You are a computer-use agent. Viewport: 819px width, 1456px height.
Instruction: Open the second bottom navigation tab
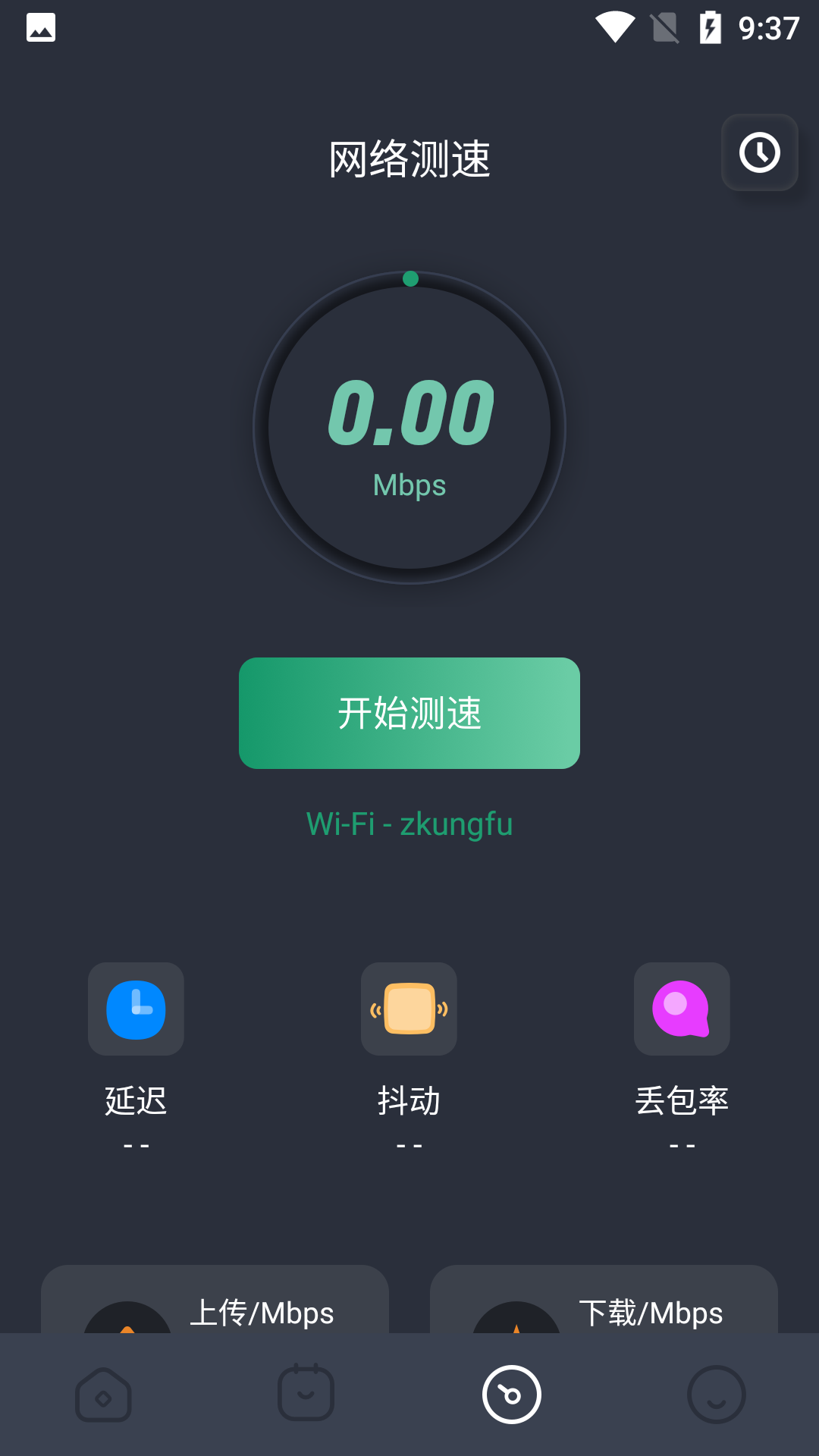pyautogui.click(x=306, y=1395)
